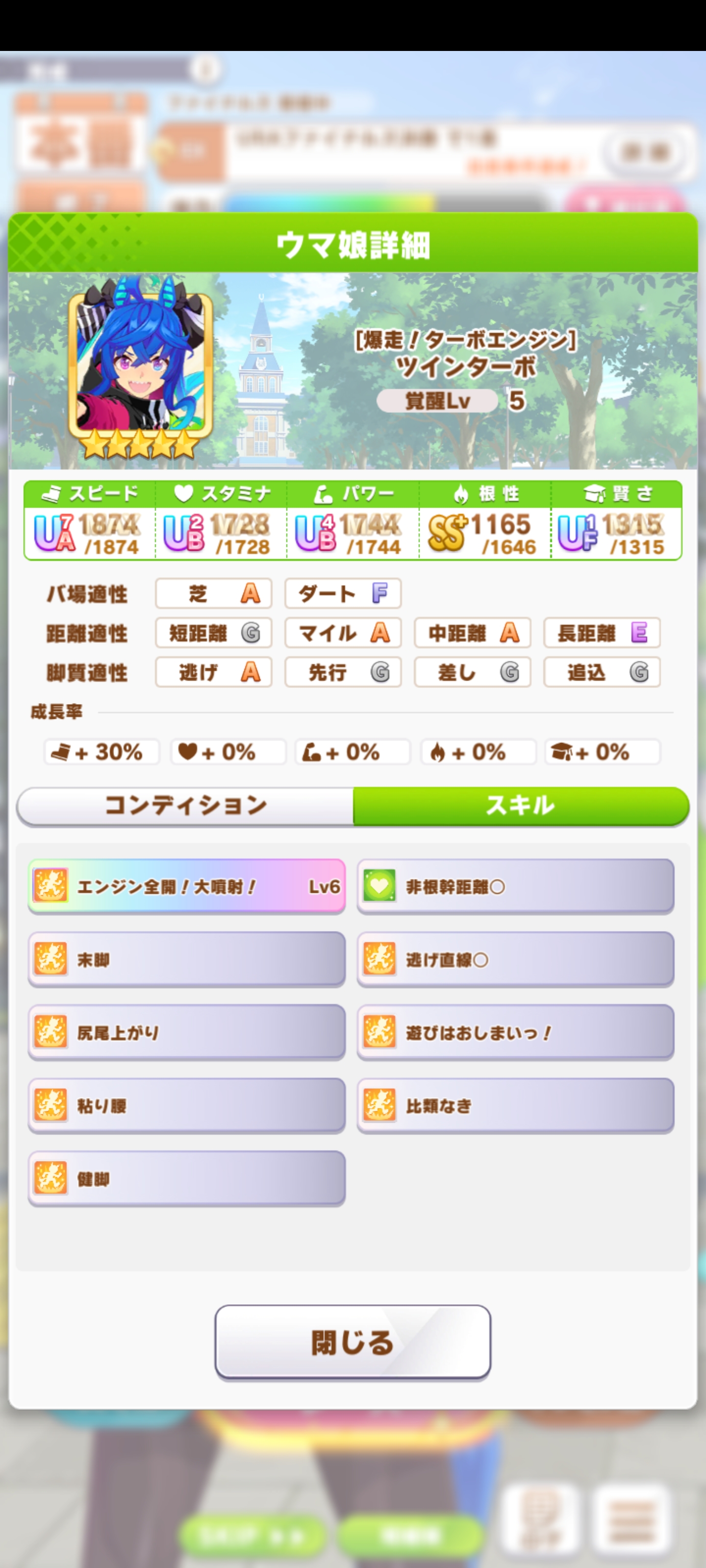Screen dimensions: 706x1568
Task: Open 遊びはおしまいっ！ skill info
Action: [515, 1032]
